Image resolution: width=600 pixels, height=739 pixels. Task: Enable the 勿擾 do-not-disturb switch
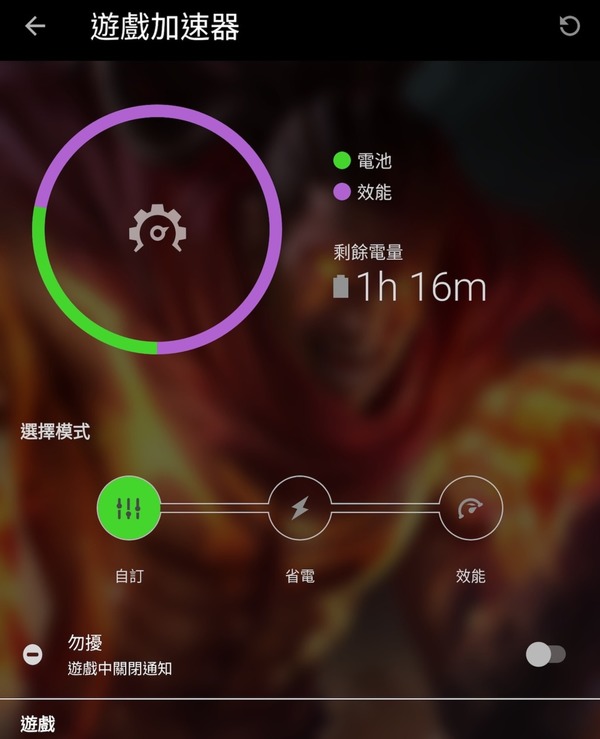(546, 655)
